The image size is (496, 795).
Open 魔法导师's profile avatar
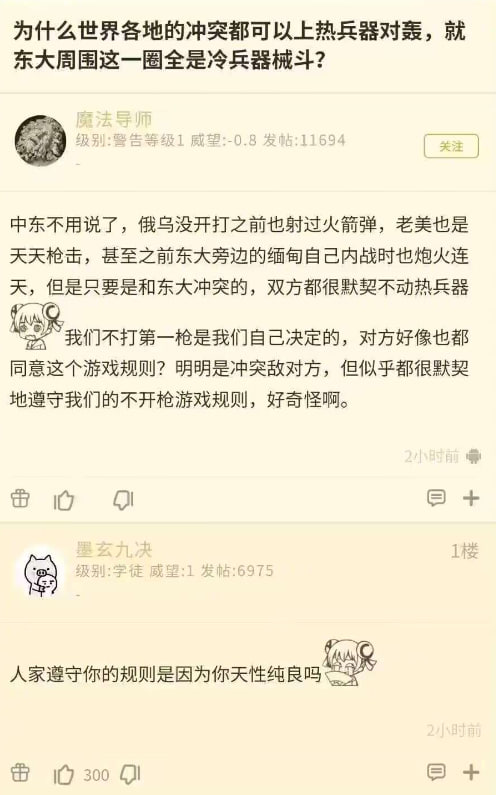tap(40, 140)
